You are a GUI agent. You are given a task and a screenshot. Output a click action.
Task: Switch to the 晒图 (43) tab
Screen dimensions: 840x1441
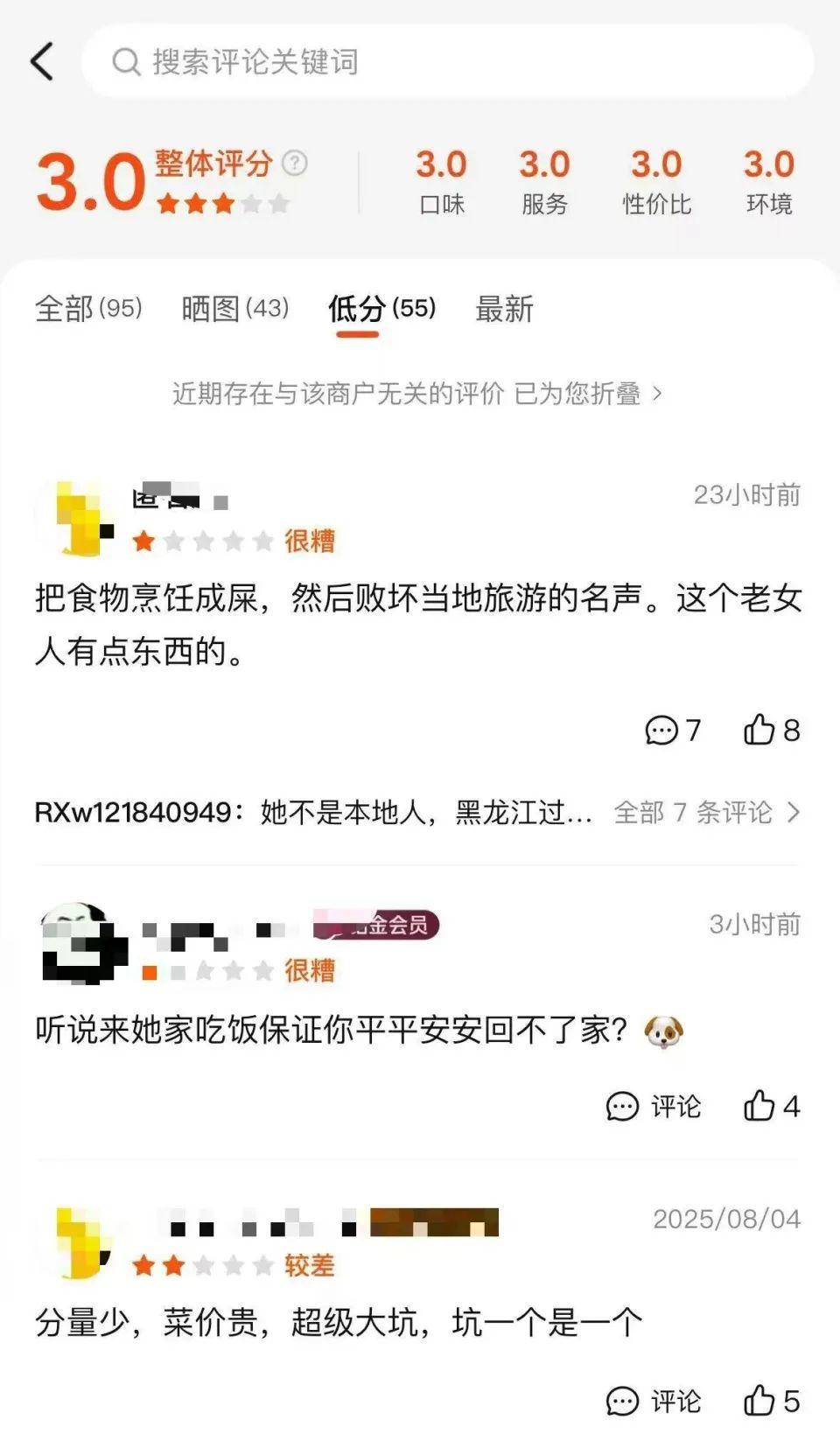point(234,309)
